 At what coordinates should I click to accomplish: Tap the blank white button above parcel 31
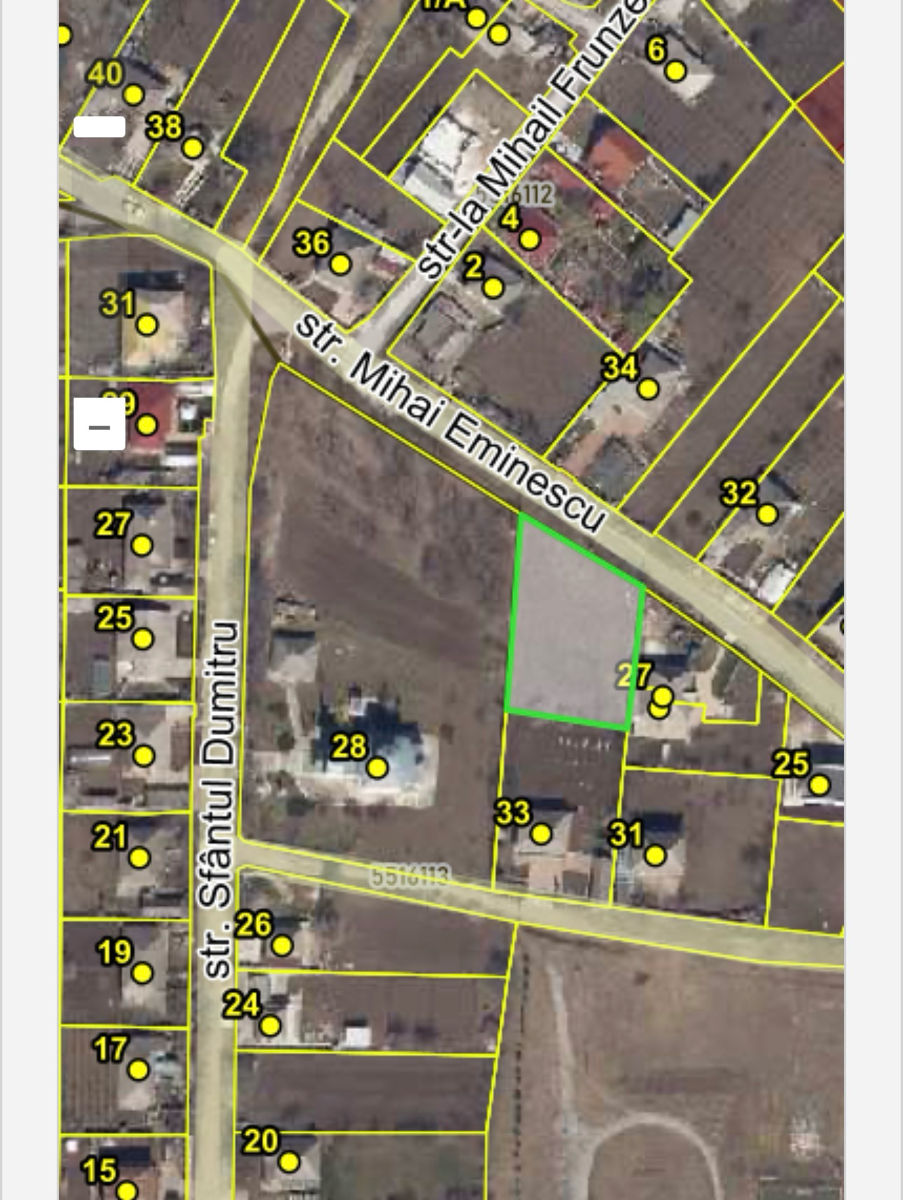[99, 127]
